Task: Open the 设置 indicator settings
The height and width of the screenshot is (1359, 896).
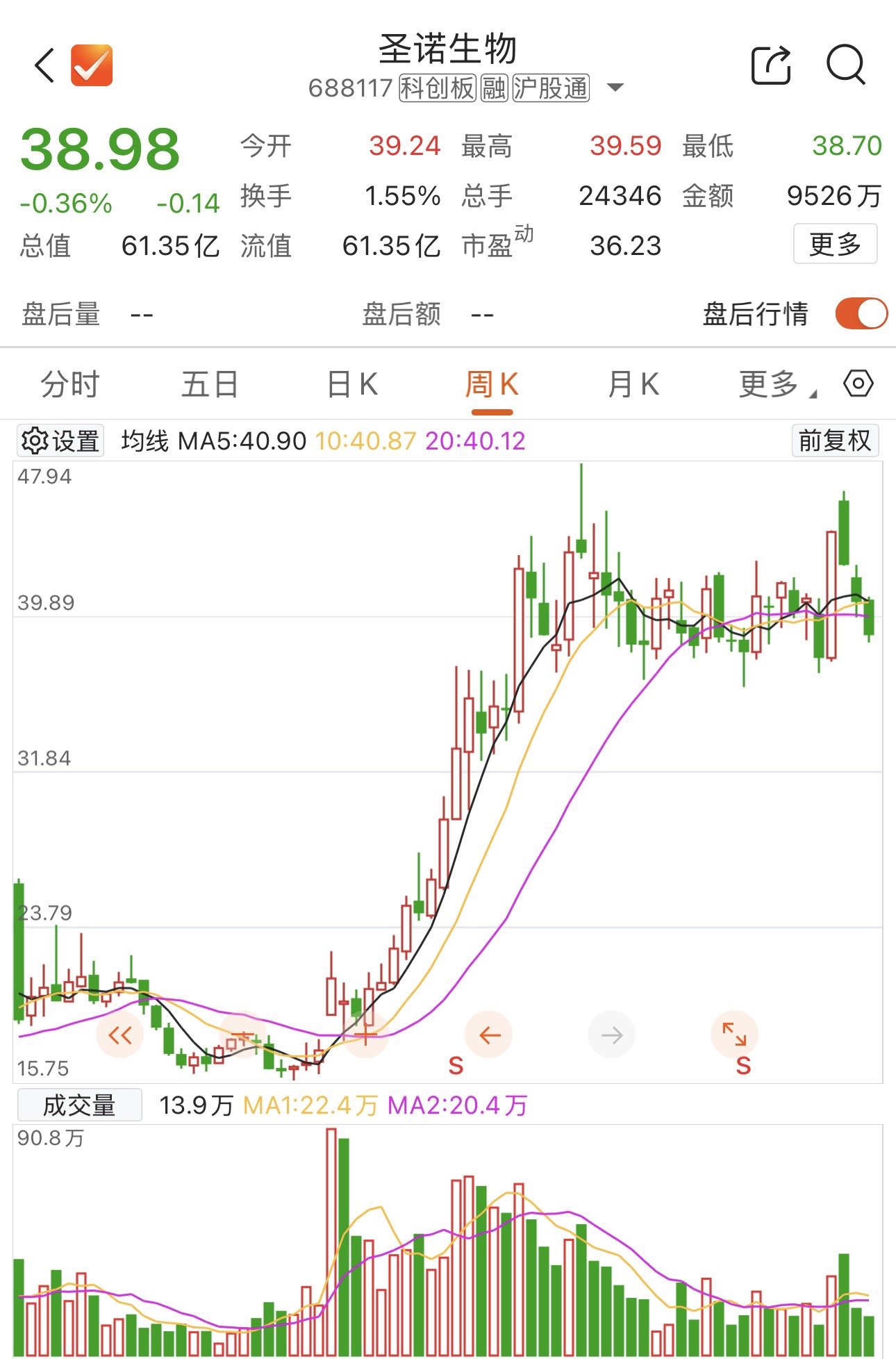Action: [60, 440]
